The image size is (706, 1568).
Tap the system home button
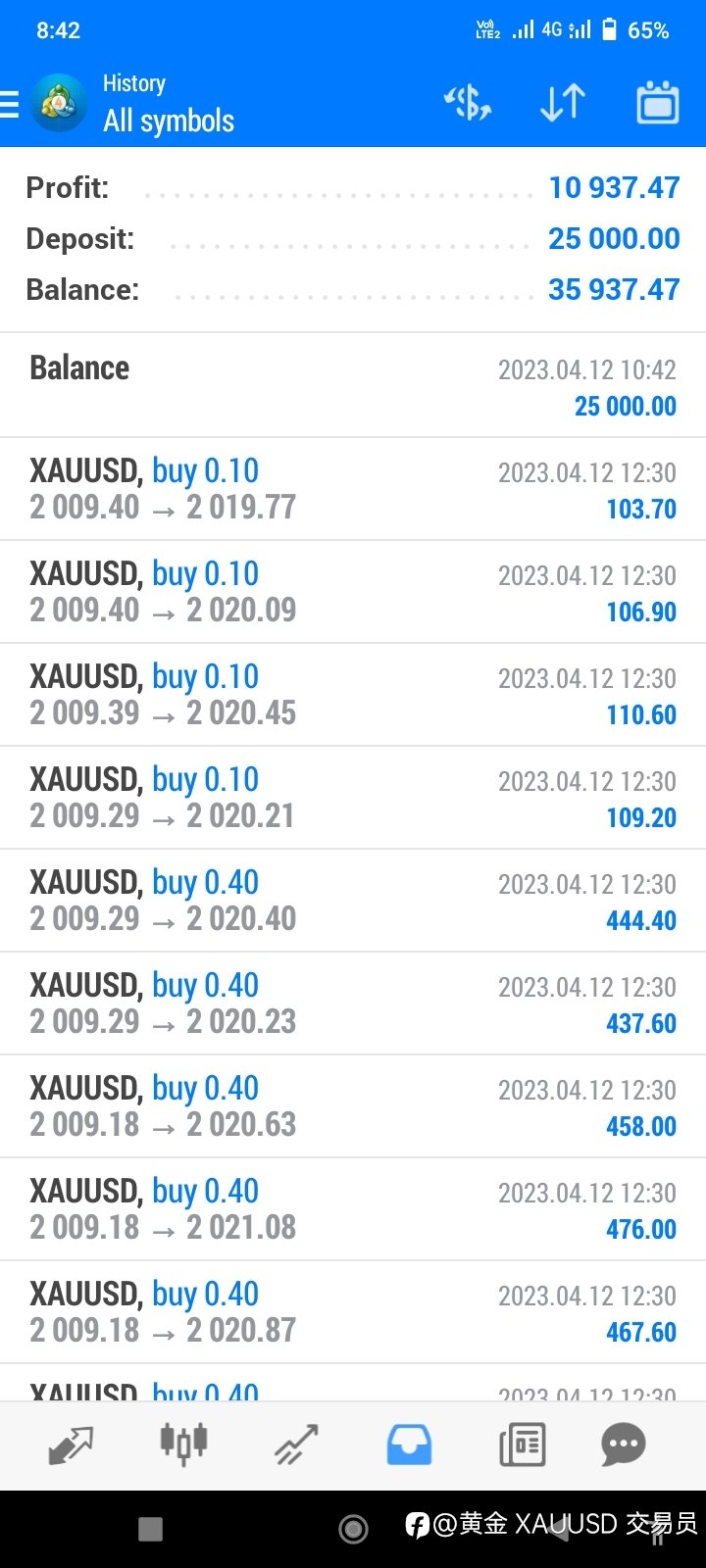353,1529
